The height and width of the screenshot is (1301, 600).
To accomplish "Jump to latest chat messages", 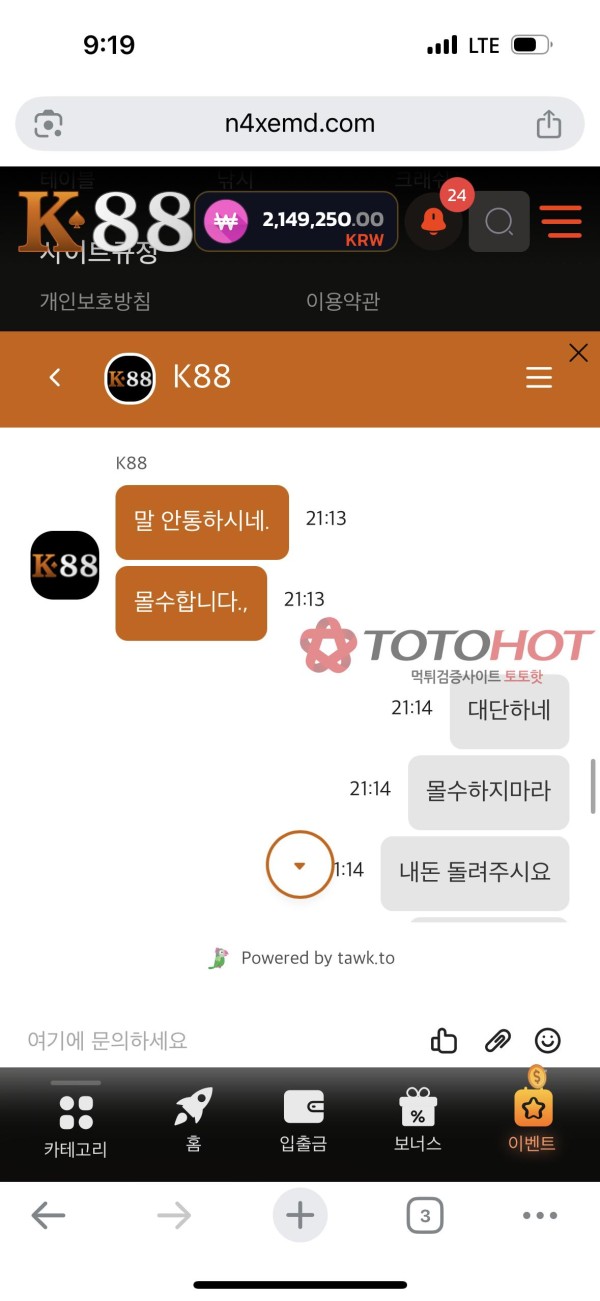I will (x=299, y=865).
